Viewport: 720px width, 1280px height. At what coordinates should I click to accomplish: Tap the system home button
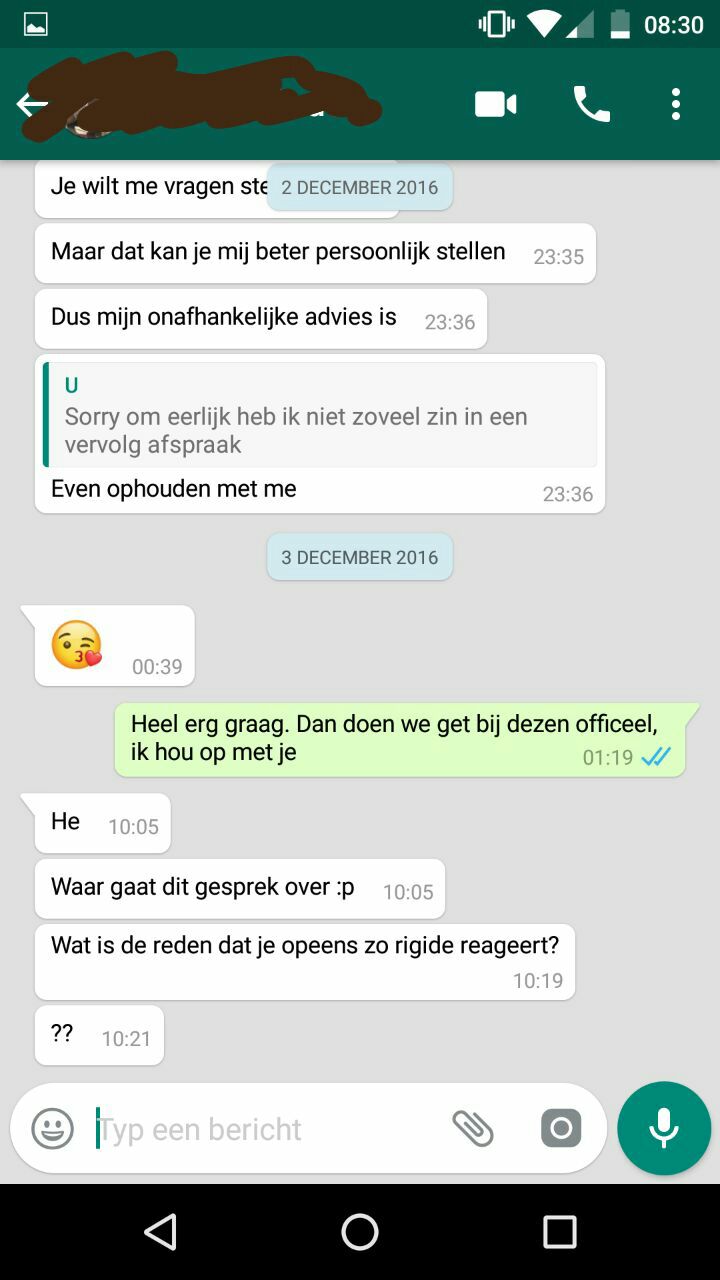(360, 1232)
